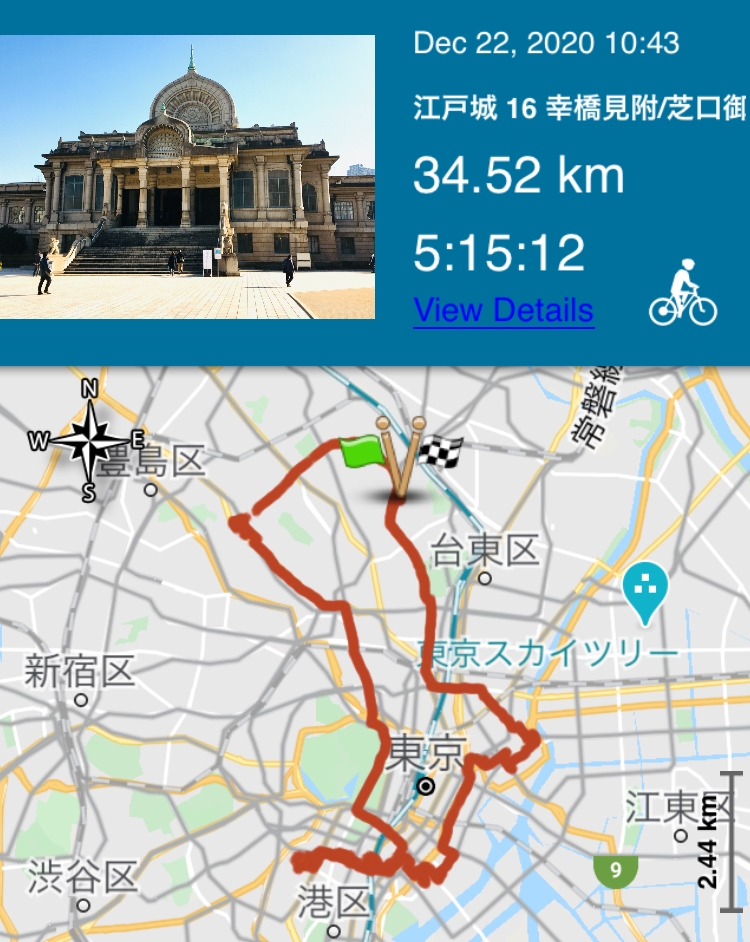Open the temple building photo

point(187,177)
